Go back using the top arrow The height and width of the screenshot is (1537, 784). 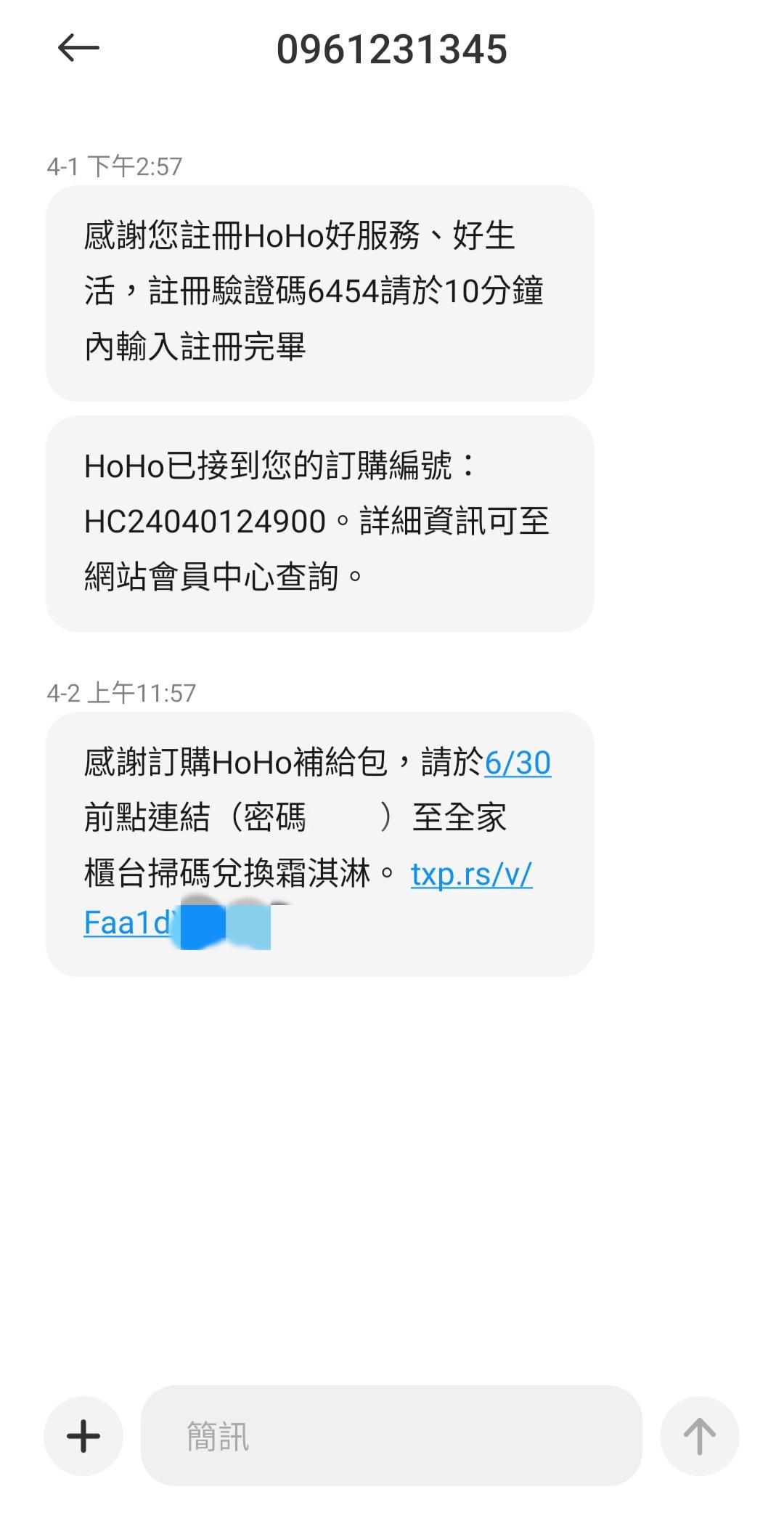pos(78,49)
